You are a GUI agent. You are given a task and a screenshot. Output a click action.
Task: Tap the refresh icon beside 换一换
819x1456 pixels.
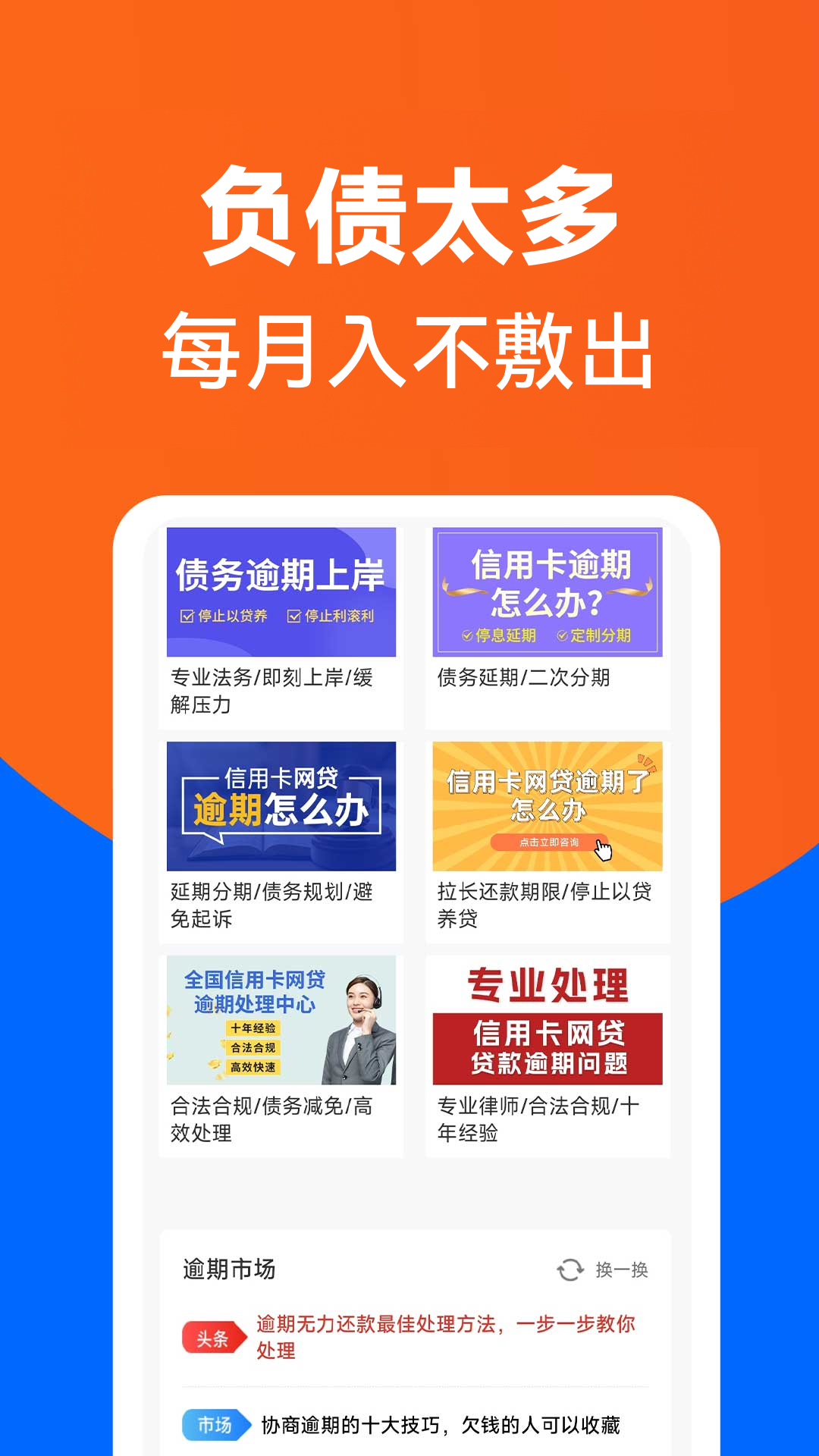(x=570, y=1268)
